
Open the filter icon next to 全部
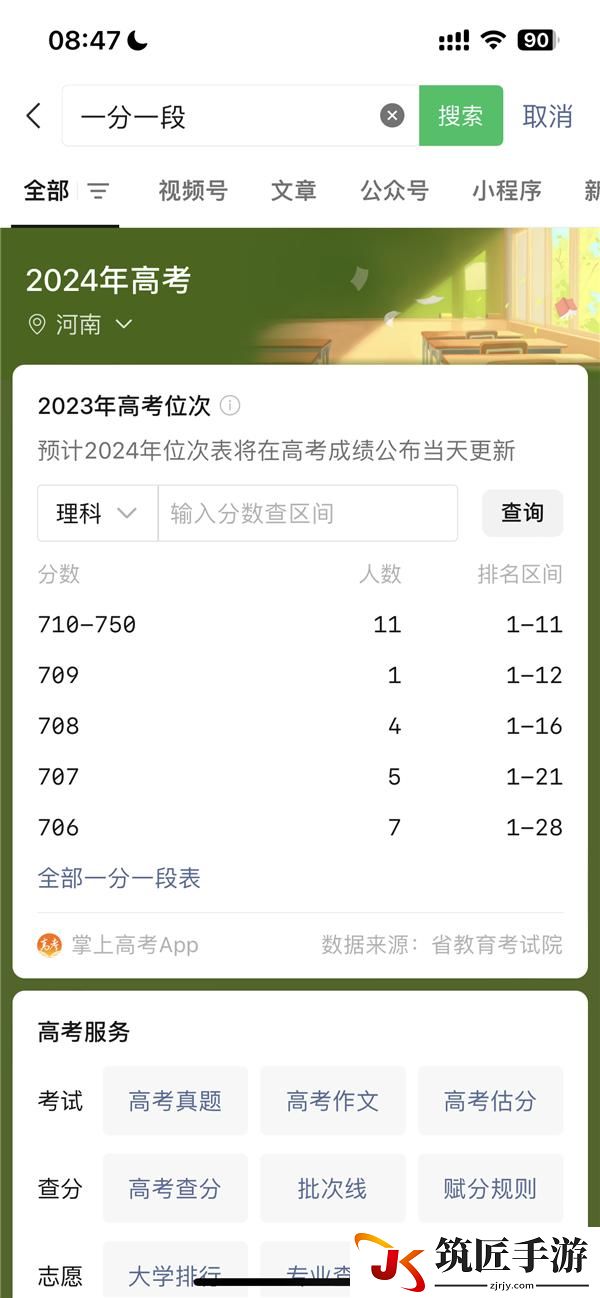[x=98, y=190]
